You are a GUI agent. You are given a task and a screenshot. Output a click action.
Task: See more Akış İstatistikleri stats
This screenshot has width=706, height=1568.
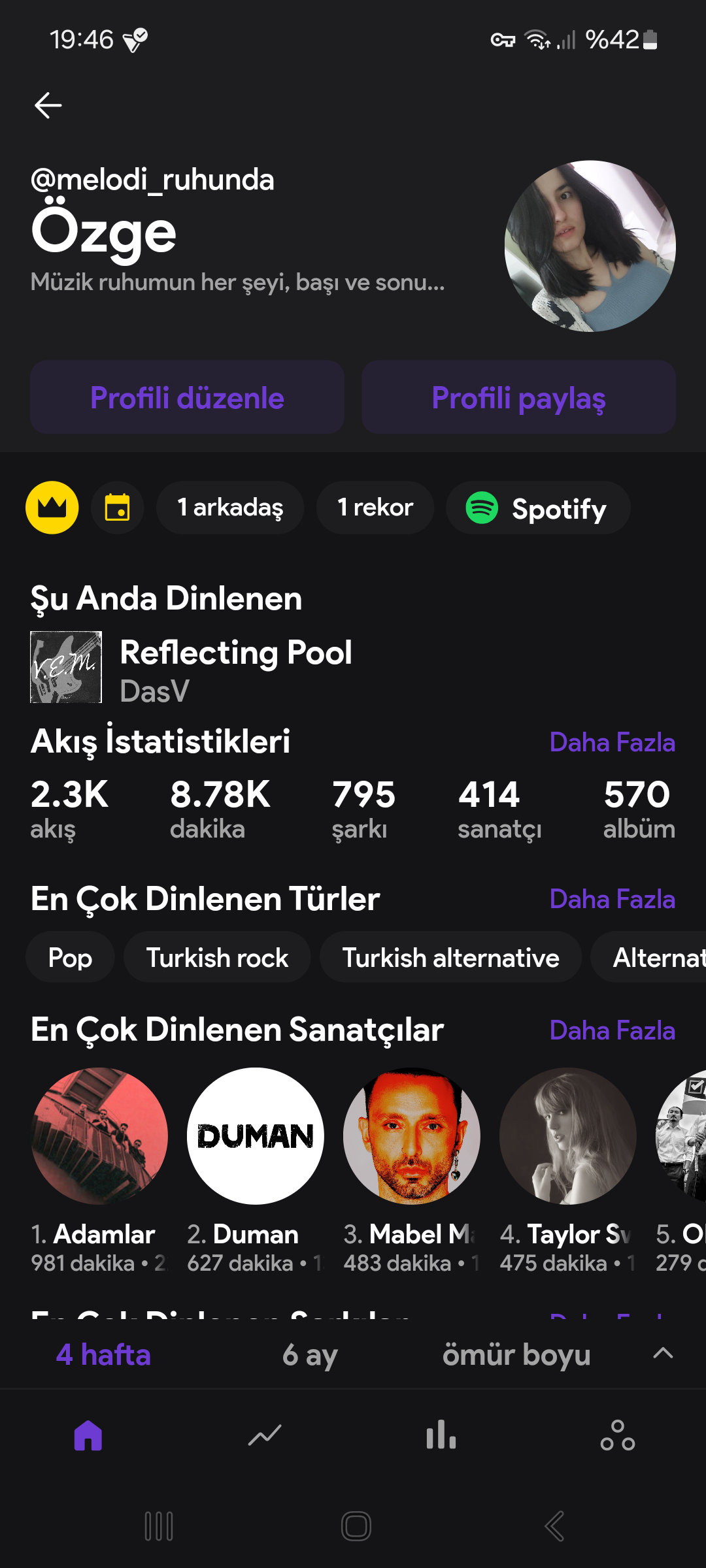(x=612, y=743)
